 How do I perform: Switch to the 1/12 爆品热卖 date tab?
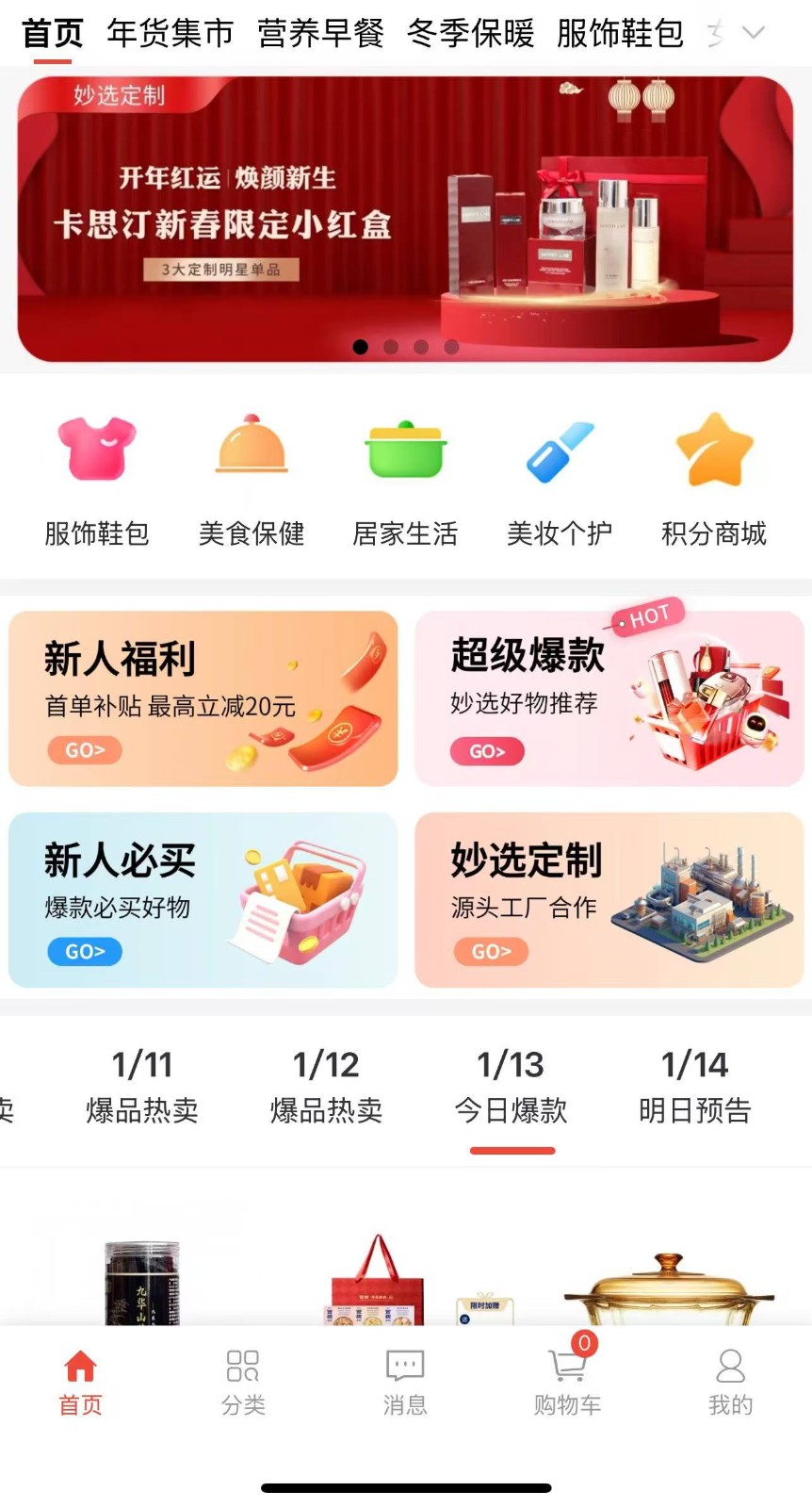tap(326, 1088)
